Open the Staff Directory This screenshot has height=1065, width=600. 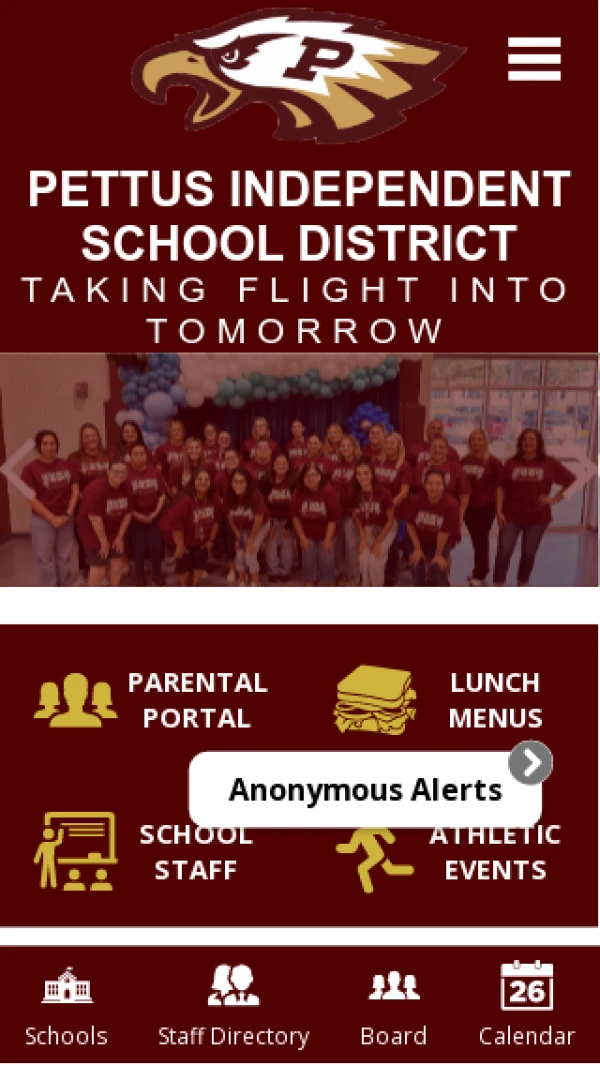coord(233,1006)
